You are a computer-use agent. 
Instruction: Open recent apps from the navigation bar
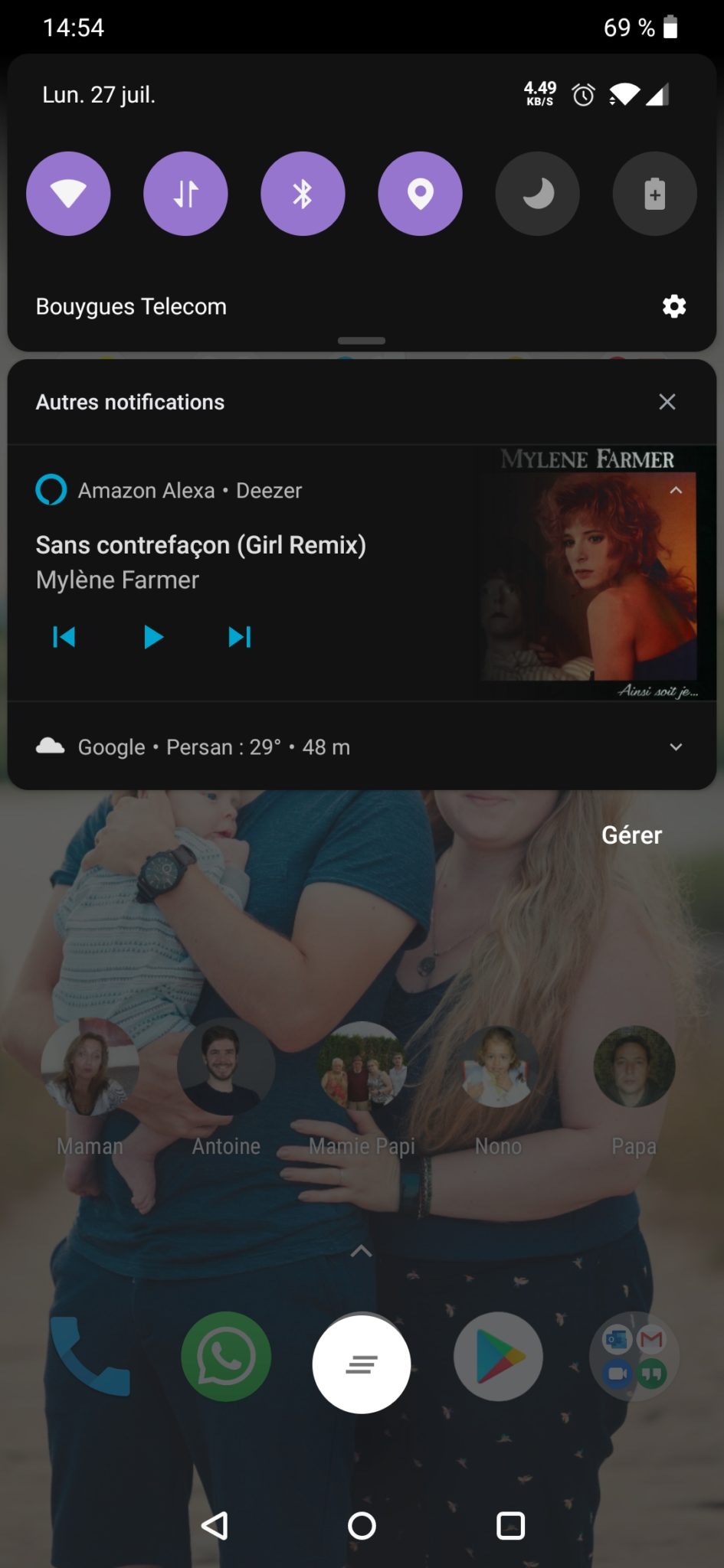[510, 1525]
